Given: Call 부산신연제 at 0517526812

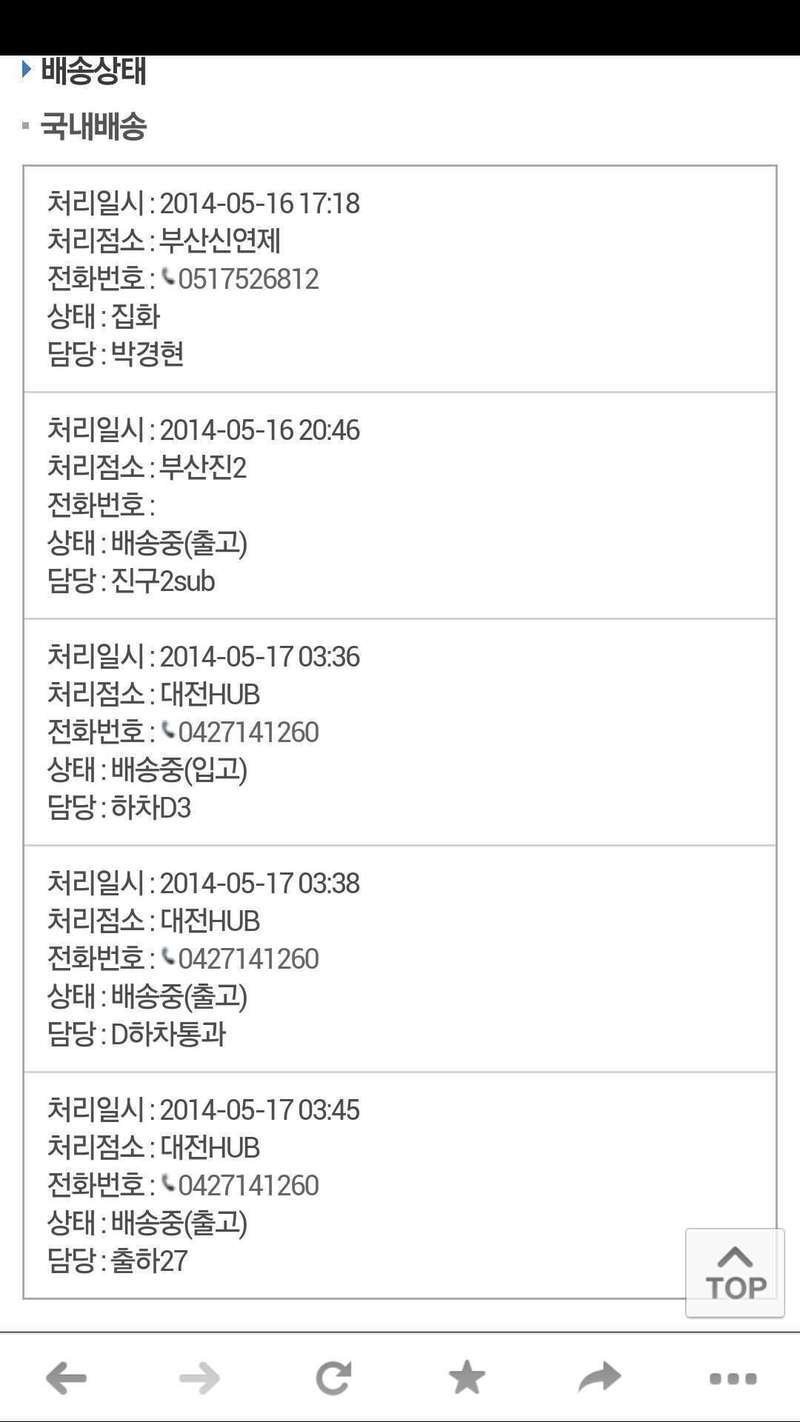Looking at the screenshot, I should pyautogui.click(x=240, y=279).
